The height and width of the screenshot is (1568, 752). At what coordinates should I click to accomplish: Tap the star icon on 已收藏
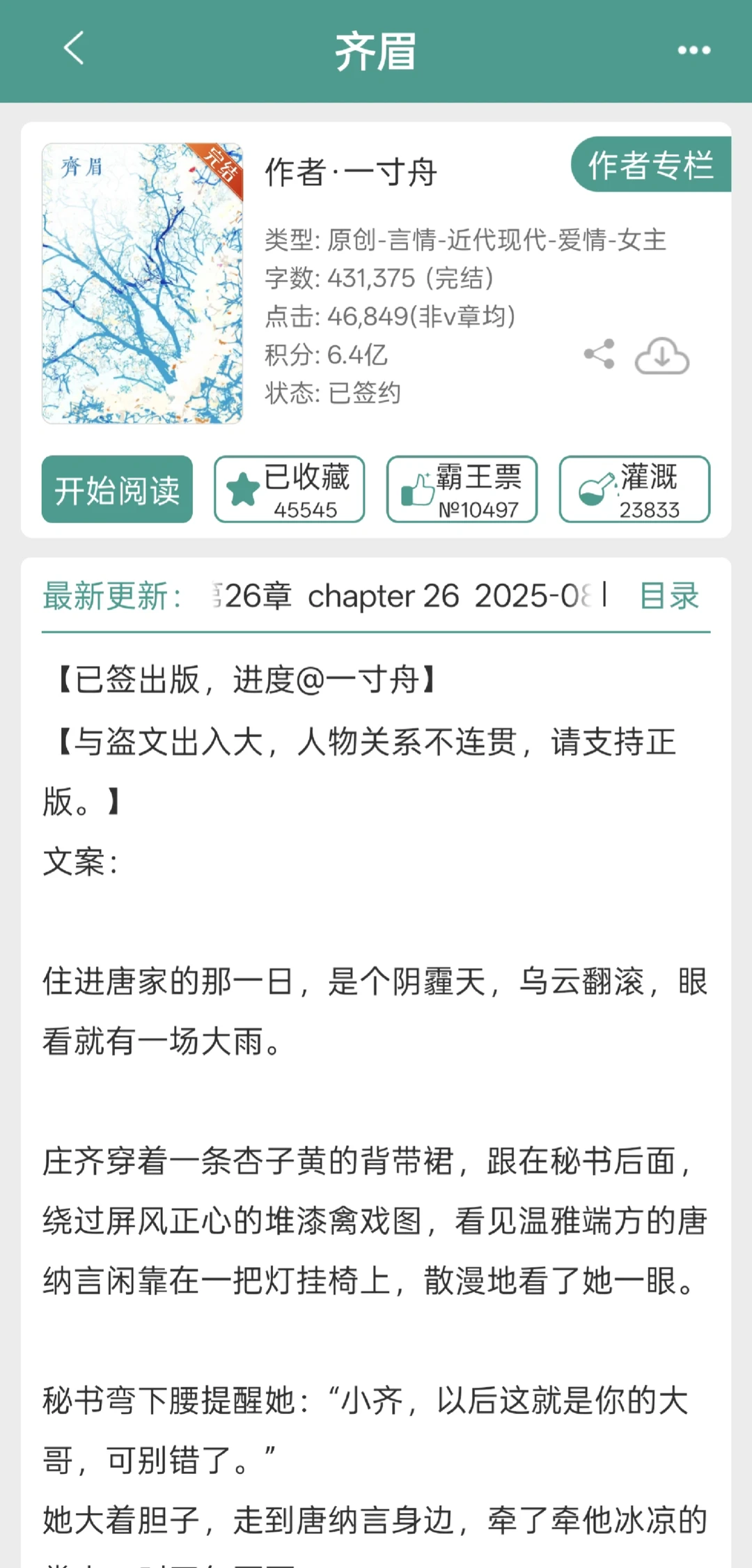click(x=242, y=488)
